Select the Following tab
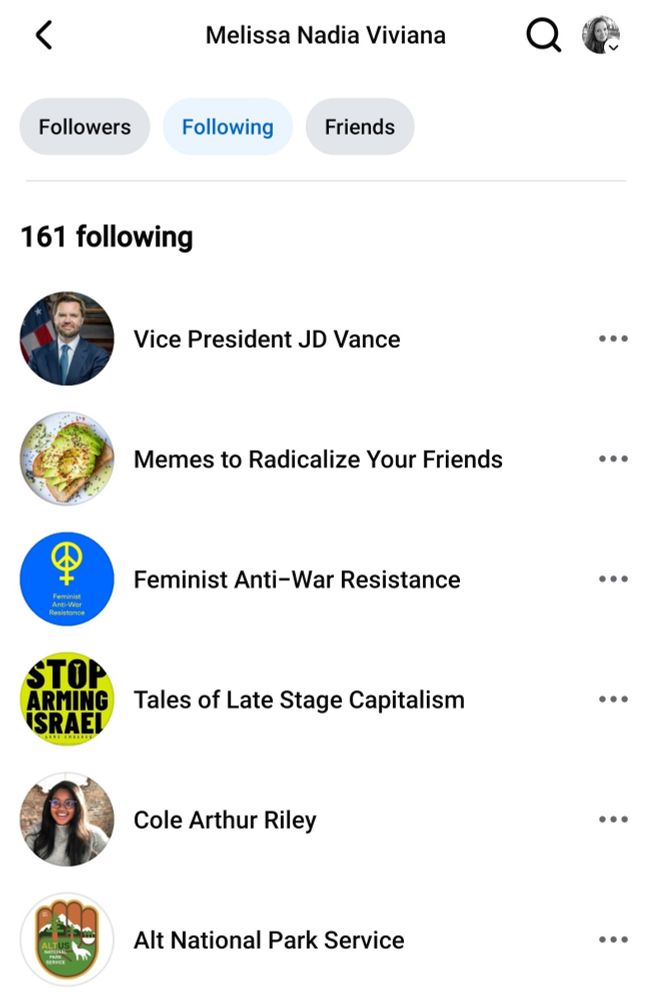This screenshot has height=1000, width=651. (x=227, y=127)
